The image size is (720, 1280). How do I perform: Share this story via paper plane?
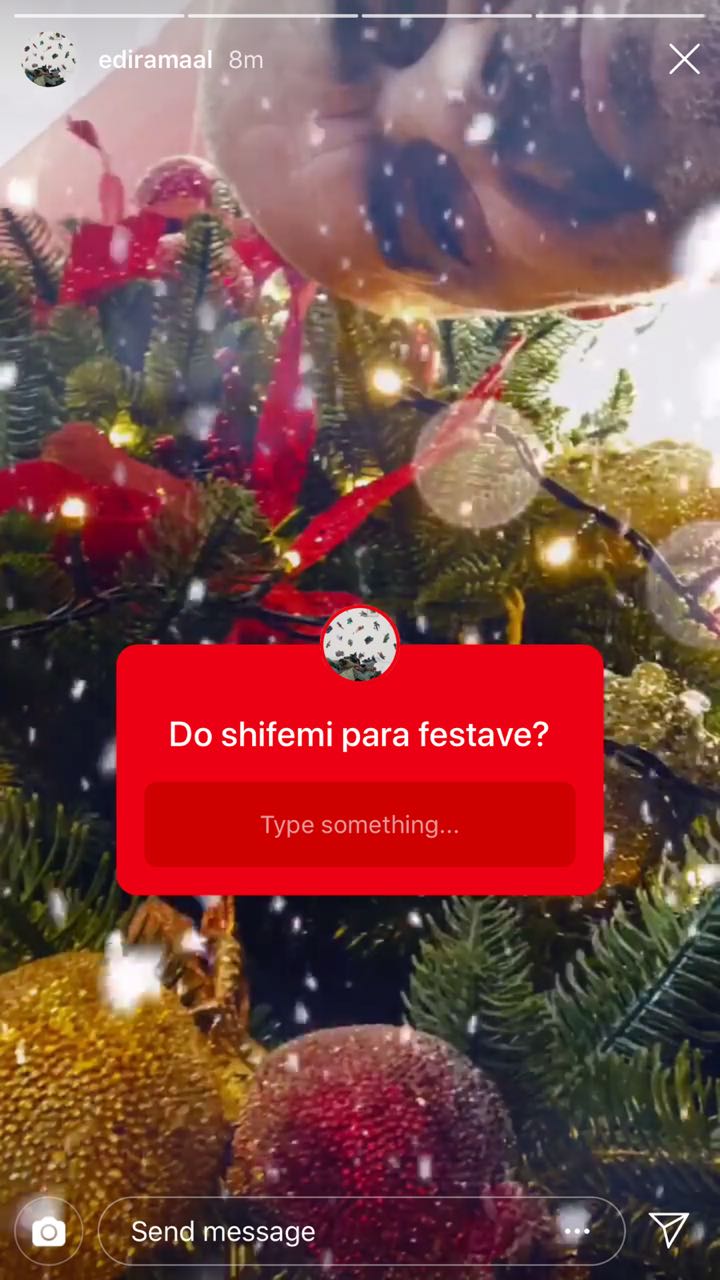(x=668, y=1231)
